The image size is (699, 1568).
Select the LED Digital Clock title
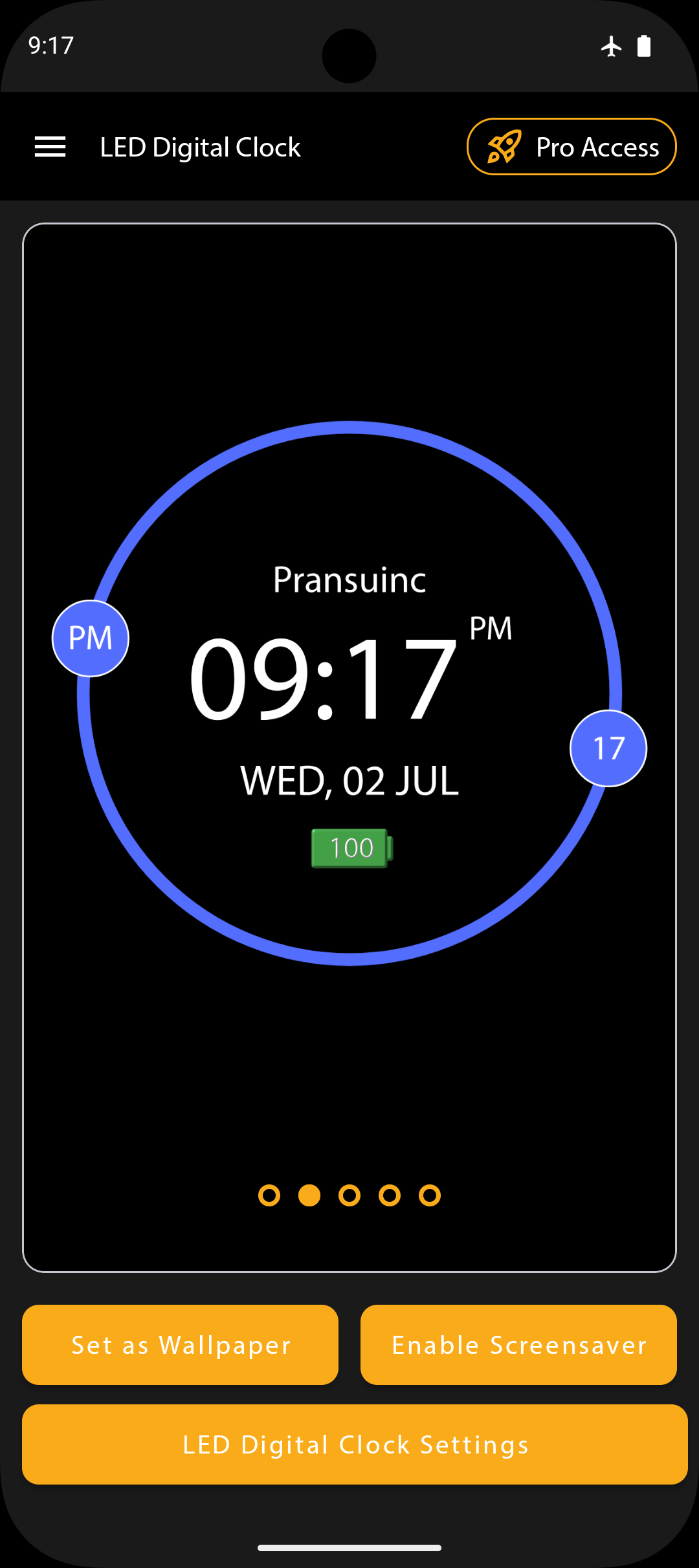click(199, 146)
